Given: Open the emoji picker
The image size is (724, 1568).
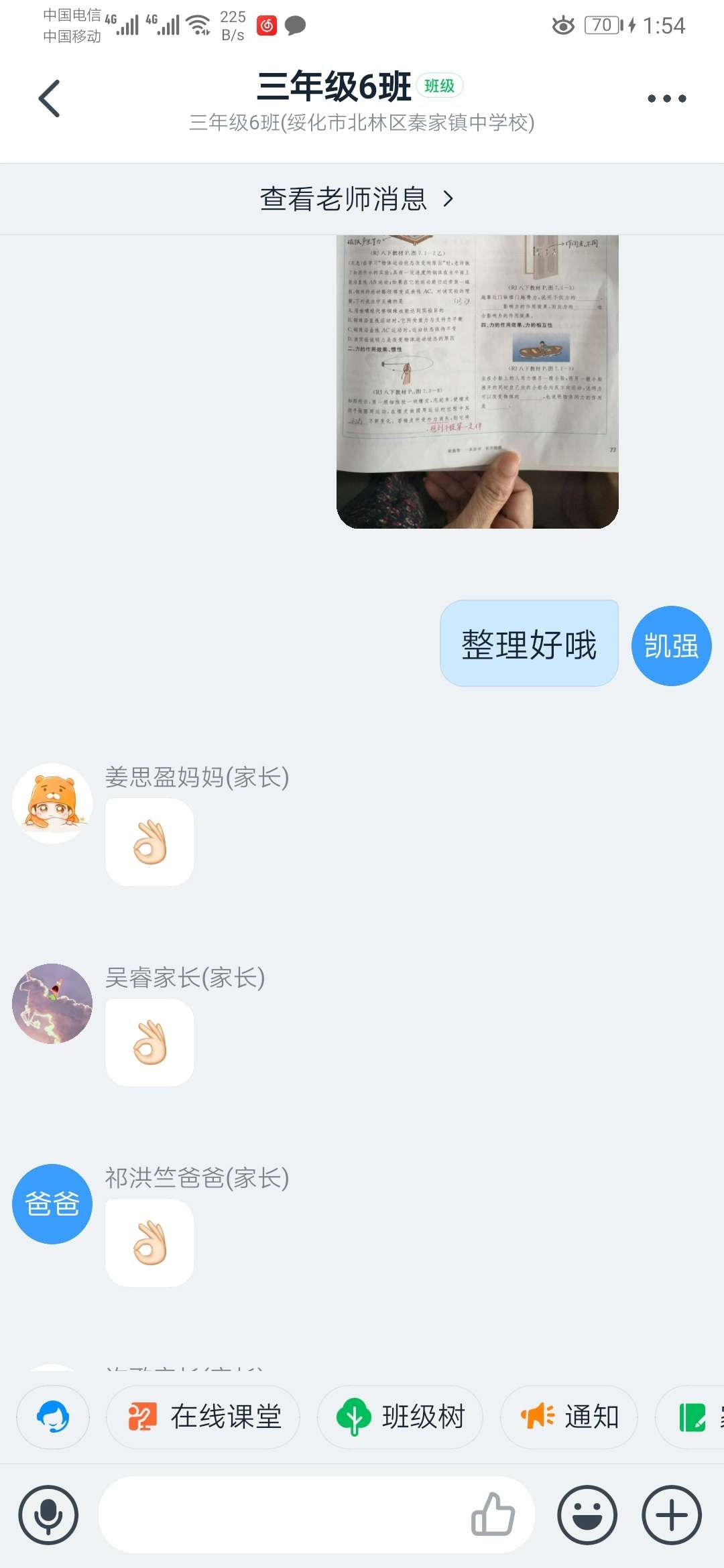Looking at the screenshot, I should [587, 1515].
